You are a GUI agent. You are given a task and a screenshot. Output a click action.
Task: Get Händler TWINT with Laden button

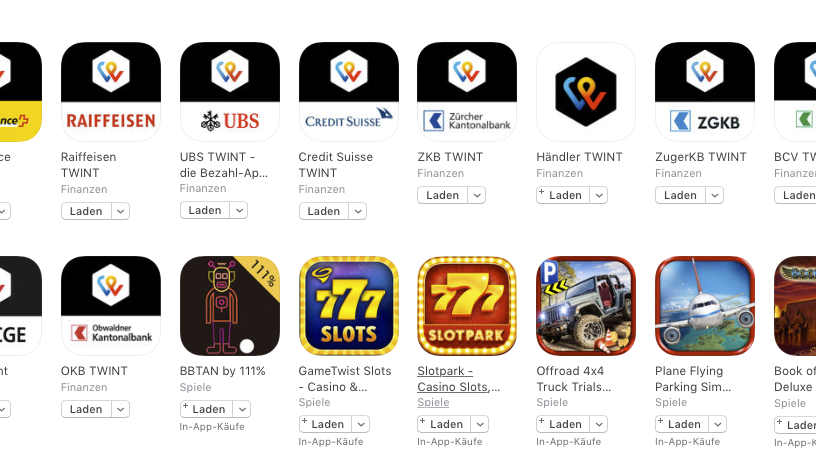(x=564, y=195)
